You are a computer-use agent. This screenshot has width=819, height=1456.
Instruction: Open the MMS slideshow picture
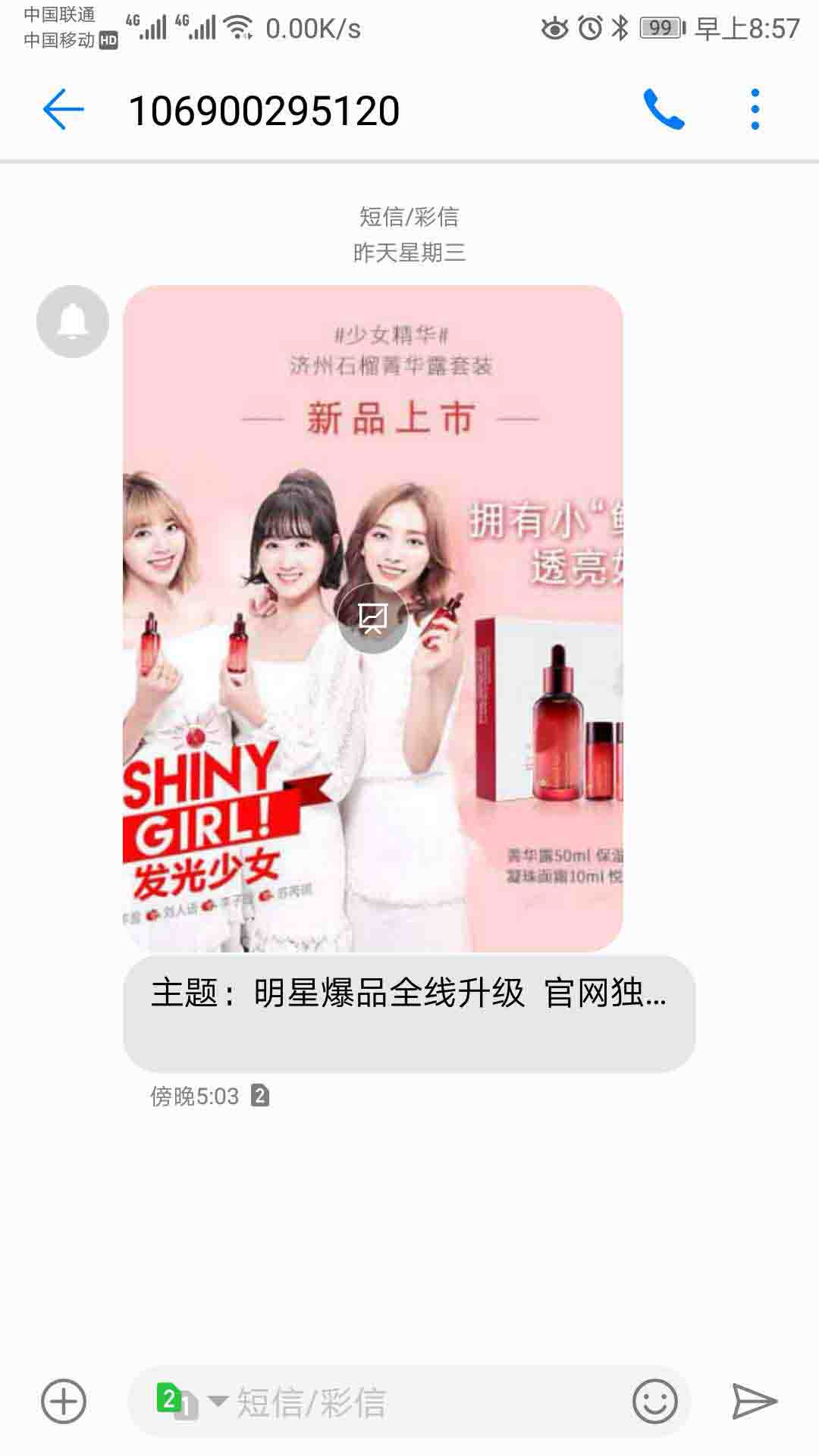[x=372, y=618]
